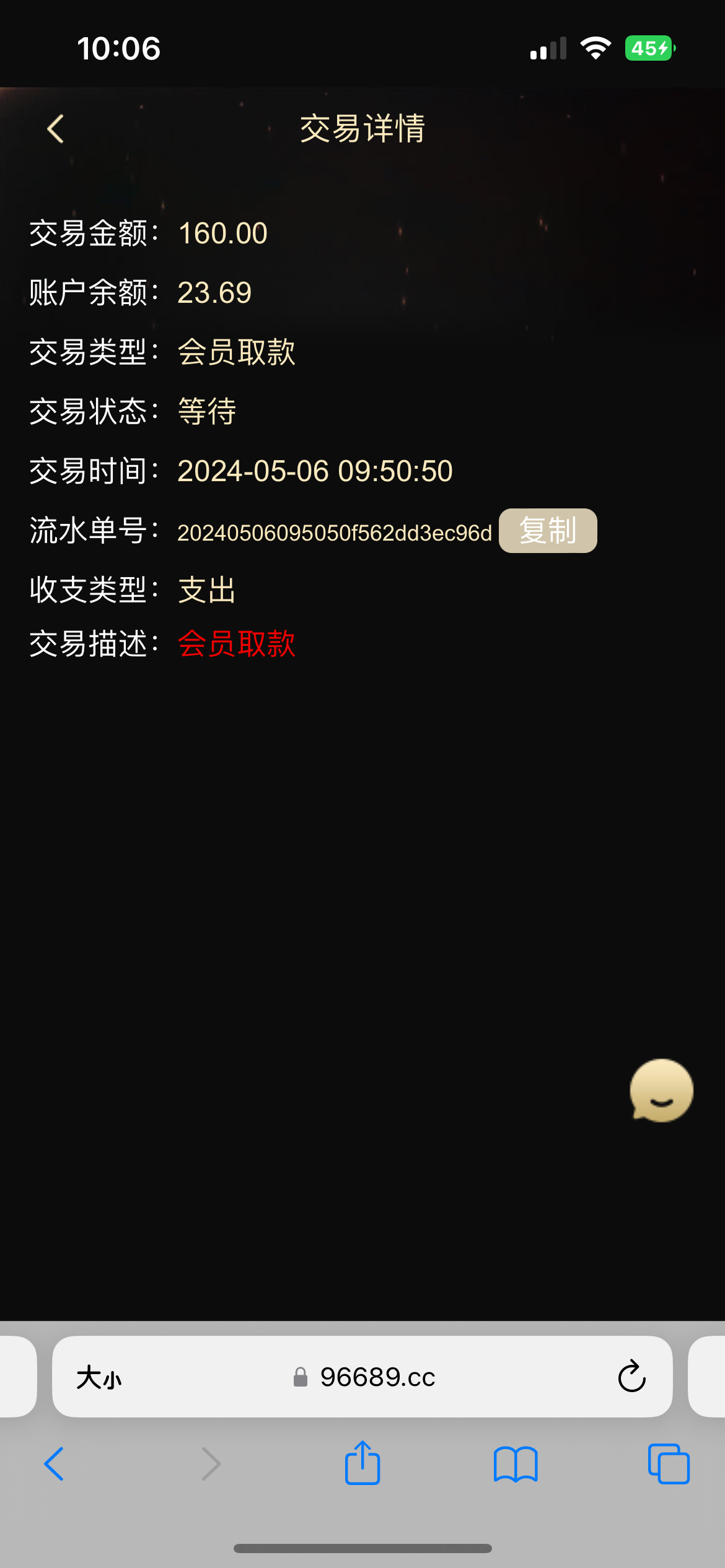Screen dimensions: 725x1568
Task: Tap the 交易详情 title bar
Action: [362, 129]
